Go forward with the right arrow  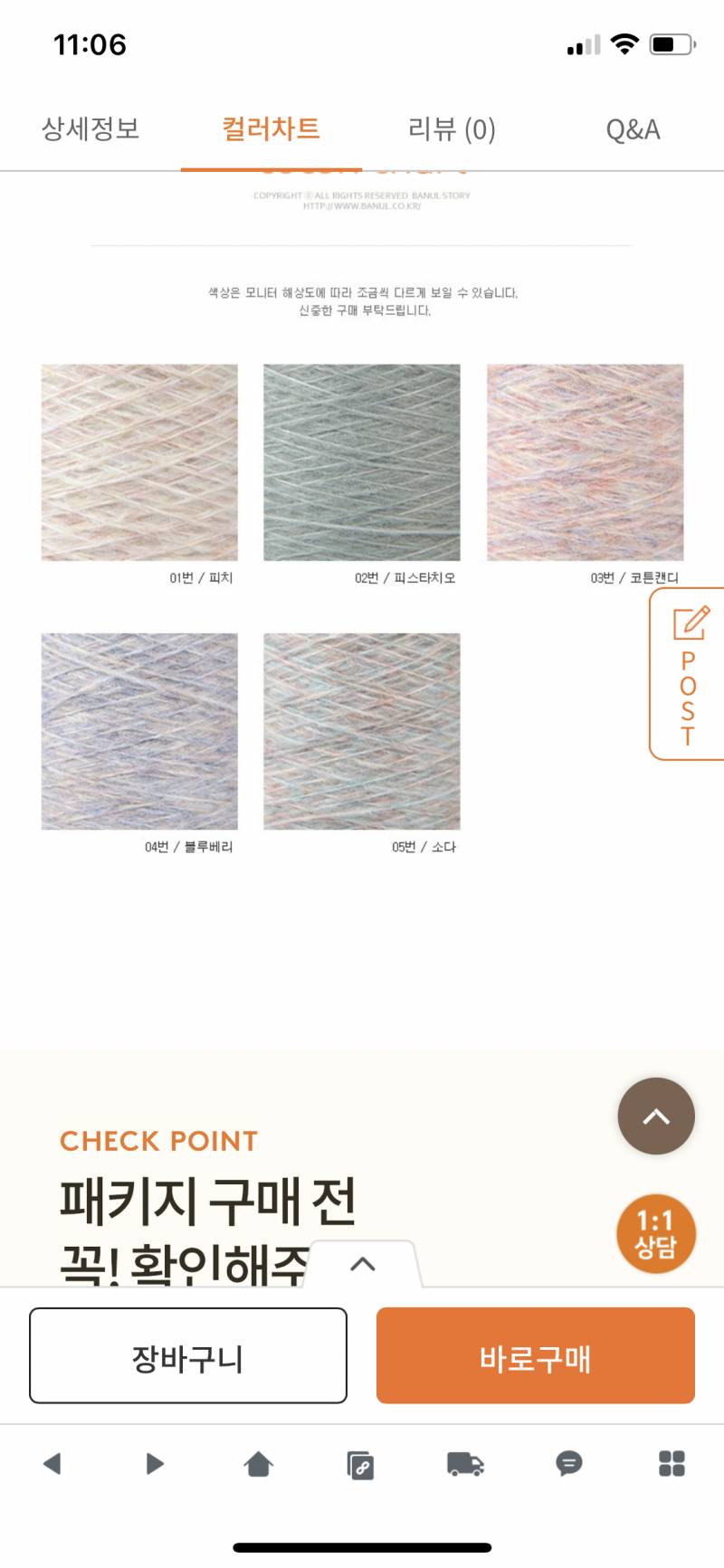tap(155, 1463)
